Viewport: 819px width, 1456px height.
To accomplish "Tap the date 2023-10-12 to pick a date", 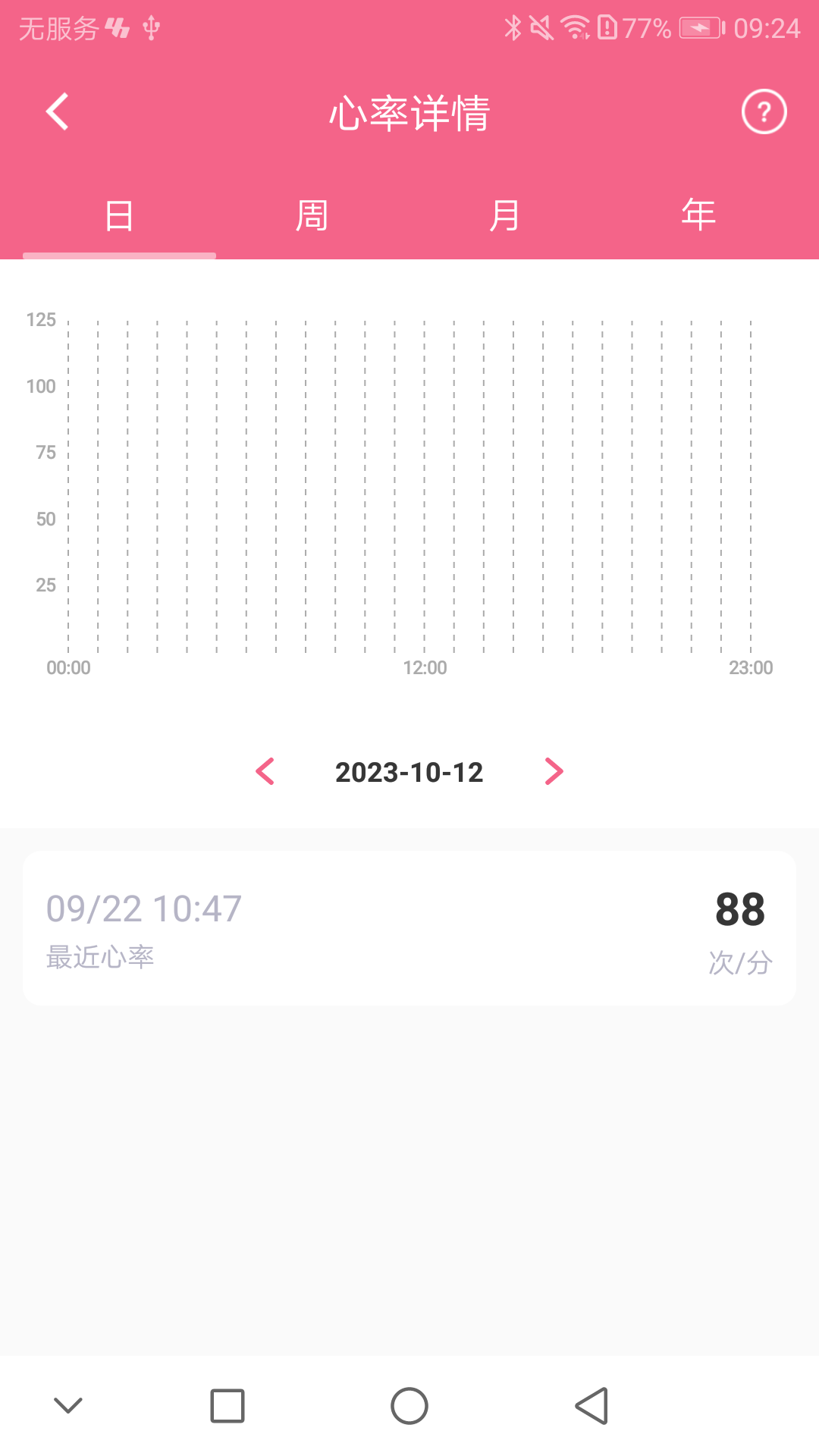I will [409, 771].
